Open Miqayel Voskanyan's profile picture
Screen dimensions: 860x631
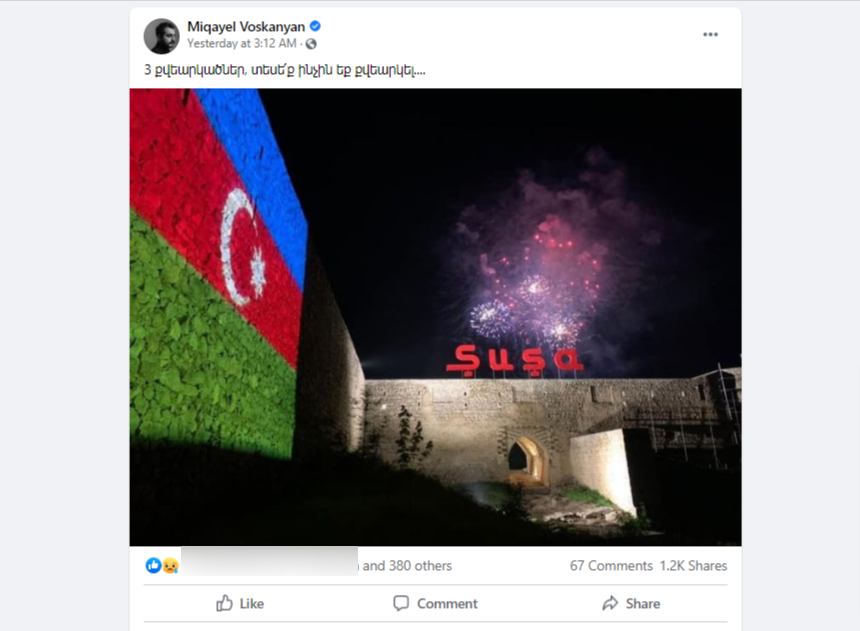(x=161, y=35)
